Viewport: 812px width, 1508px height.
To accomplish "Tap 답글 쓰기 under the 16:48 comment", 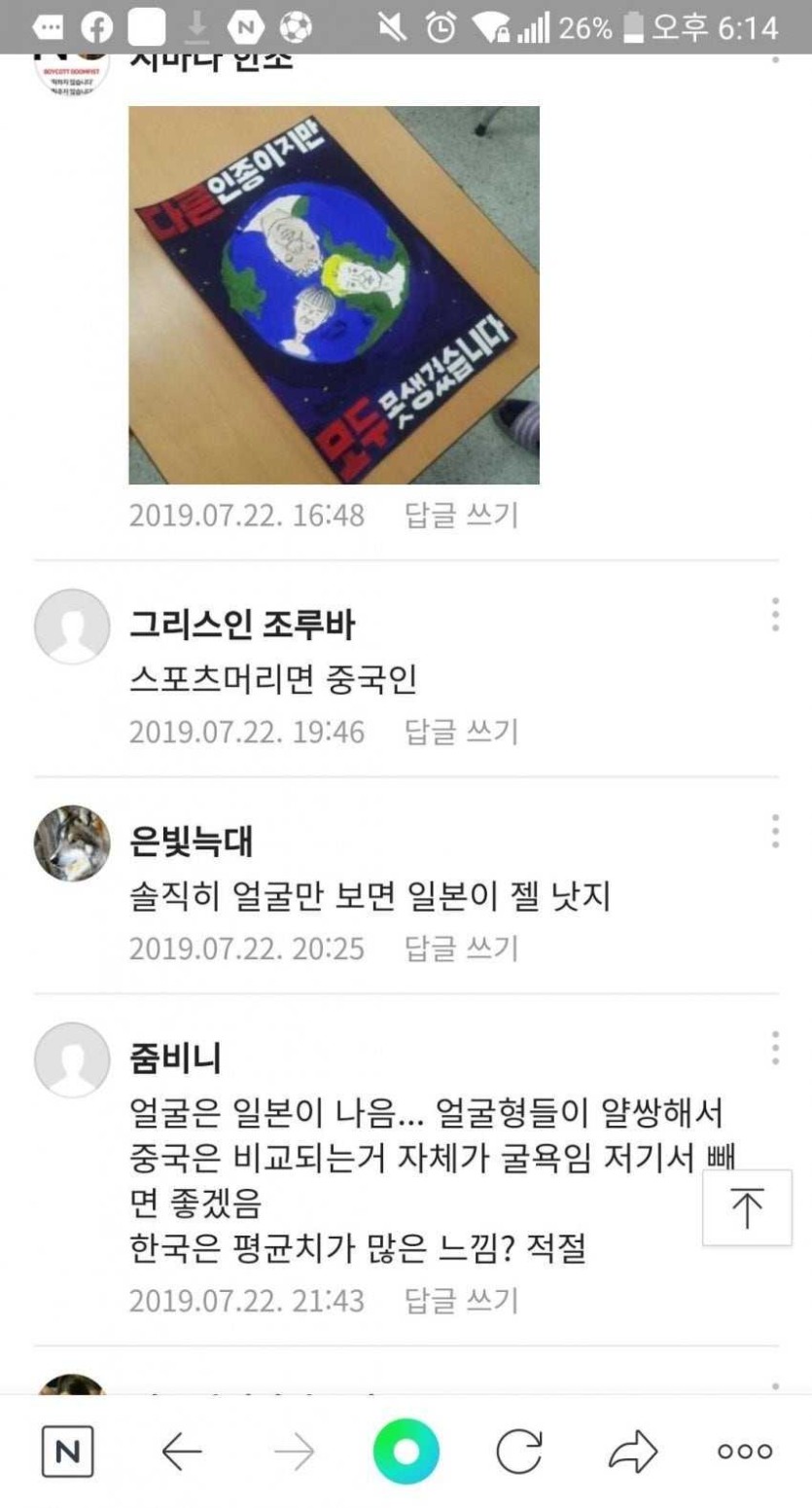I will [462, 515].
